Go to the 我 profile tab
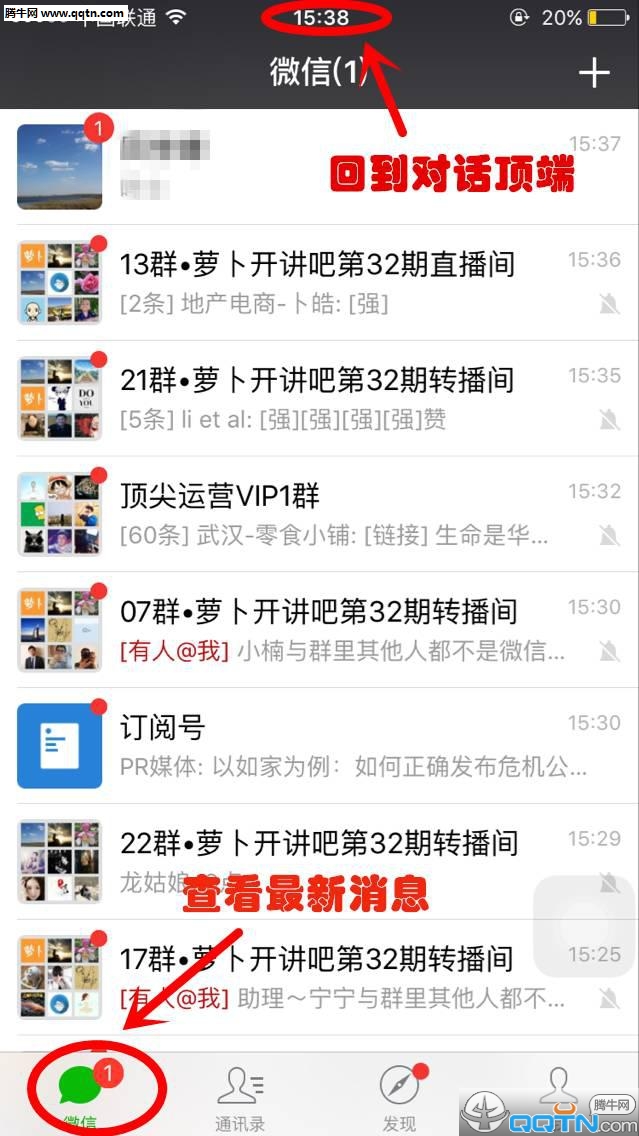Image resolution: width=639 pixels, height=1136 pixels. click(558, 1085)
